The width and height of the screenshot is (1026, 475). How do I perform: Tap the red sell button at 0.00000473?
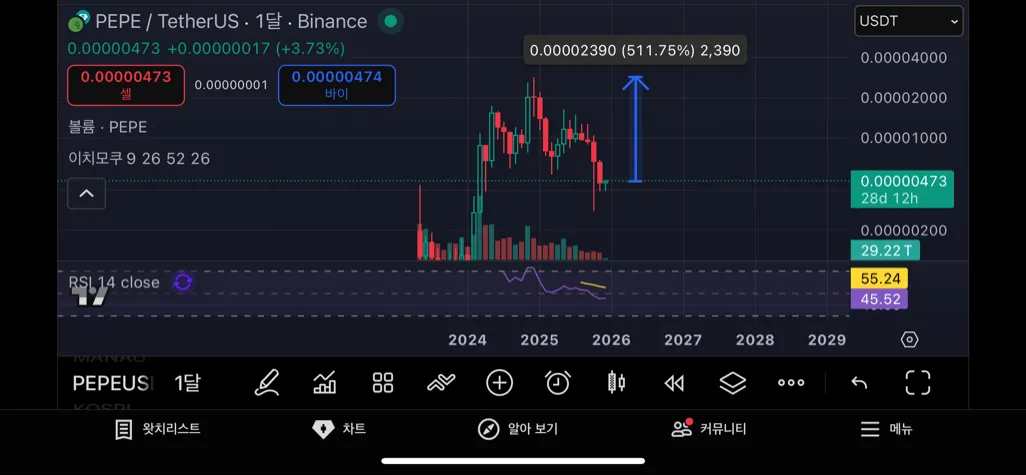(126, 85)
